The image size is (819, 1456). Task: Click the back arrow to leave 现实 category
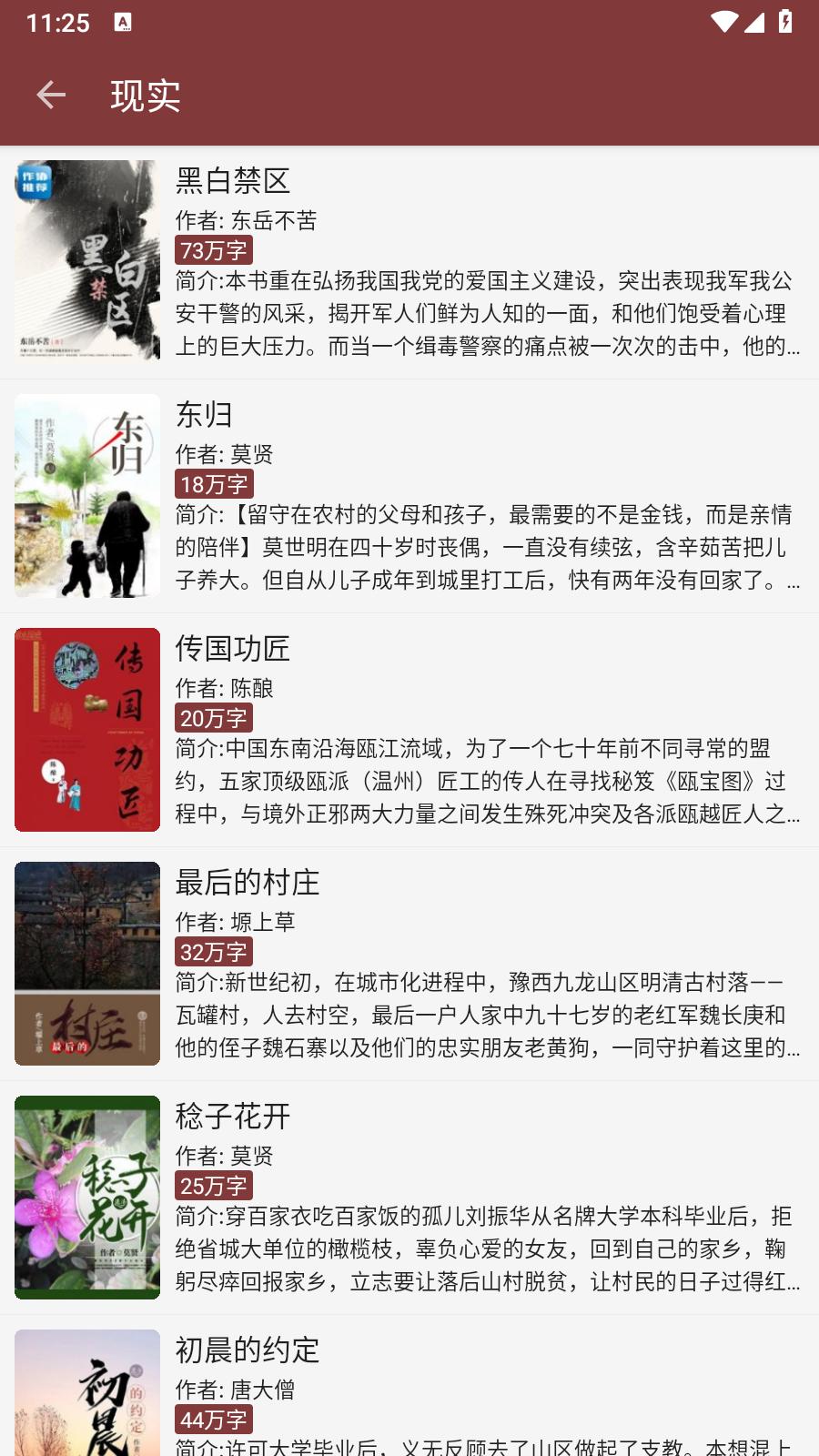(x=50, y=95)
